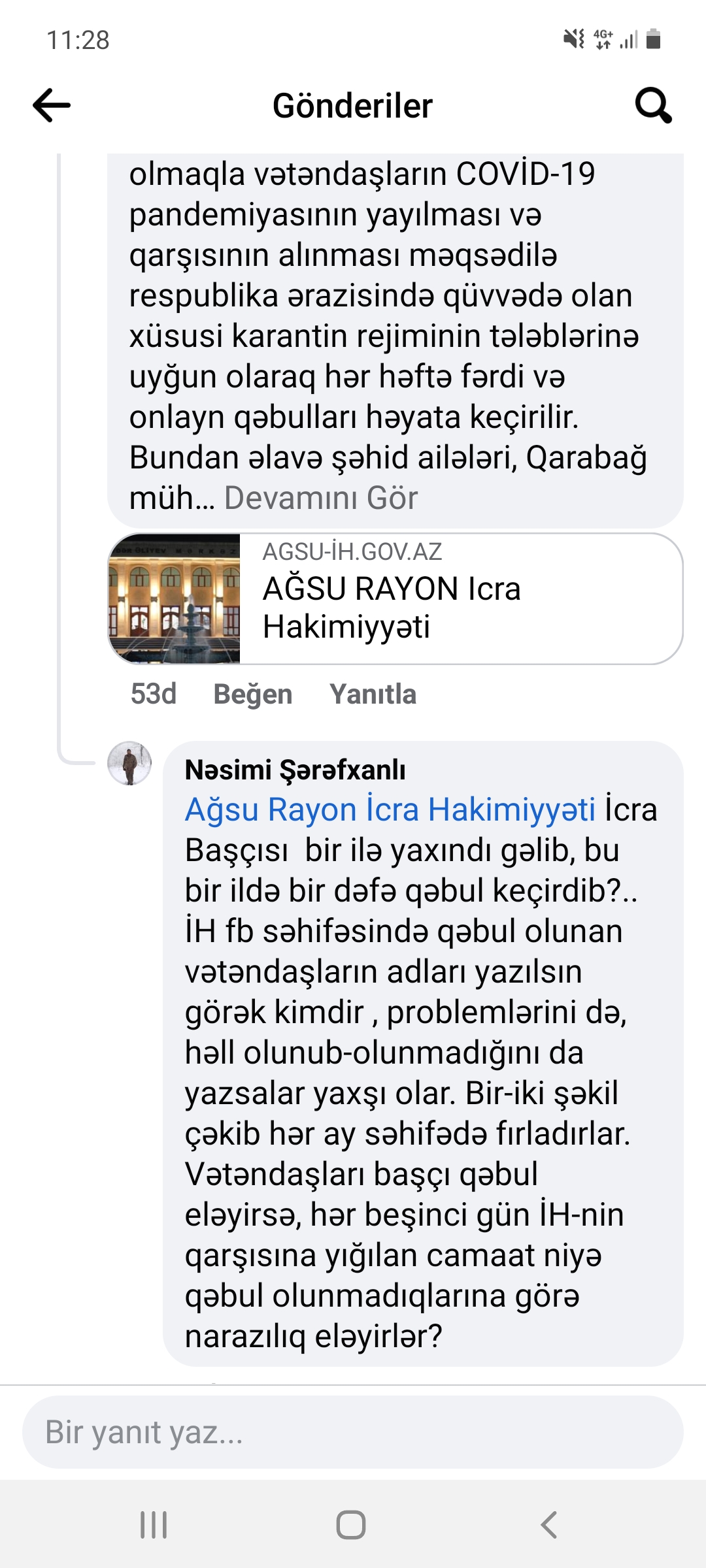Screen dimensions: 706x1568
Task: Open Nəsimi Şərəfxanlı's profile picture
Action: tap(129, 763)
